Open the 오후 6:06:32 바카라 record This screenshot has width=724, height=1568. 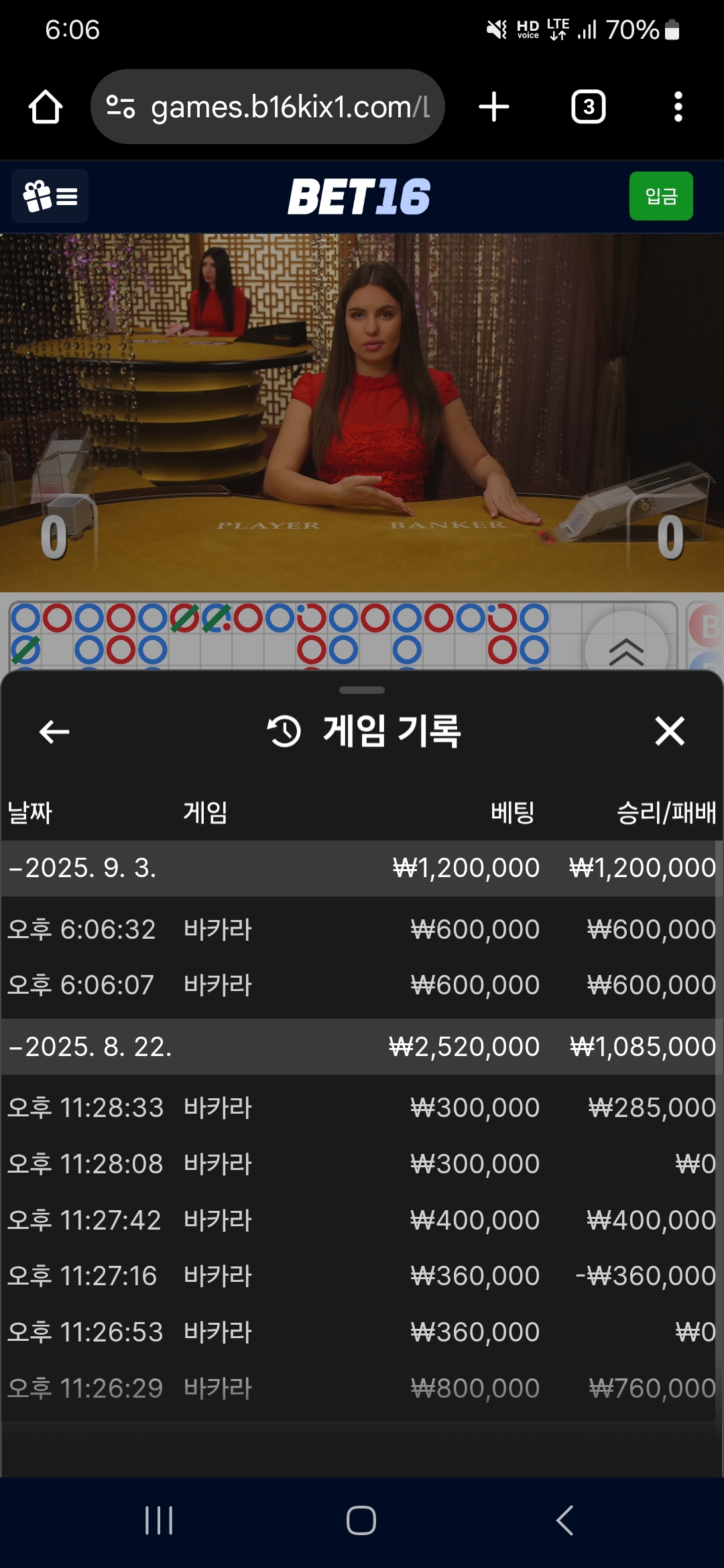[361, 930]
